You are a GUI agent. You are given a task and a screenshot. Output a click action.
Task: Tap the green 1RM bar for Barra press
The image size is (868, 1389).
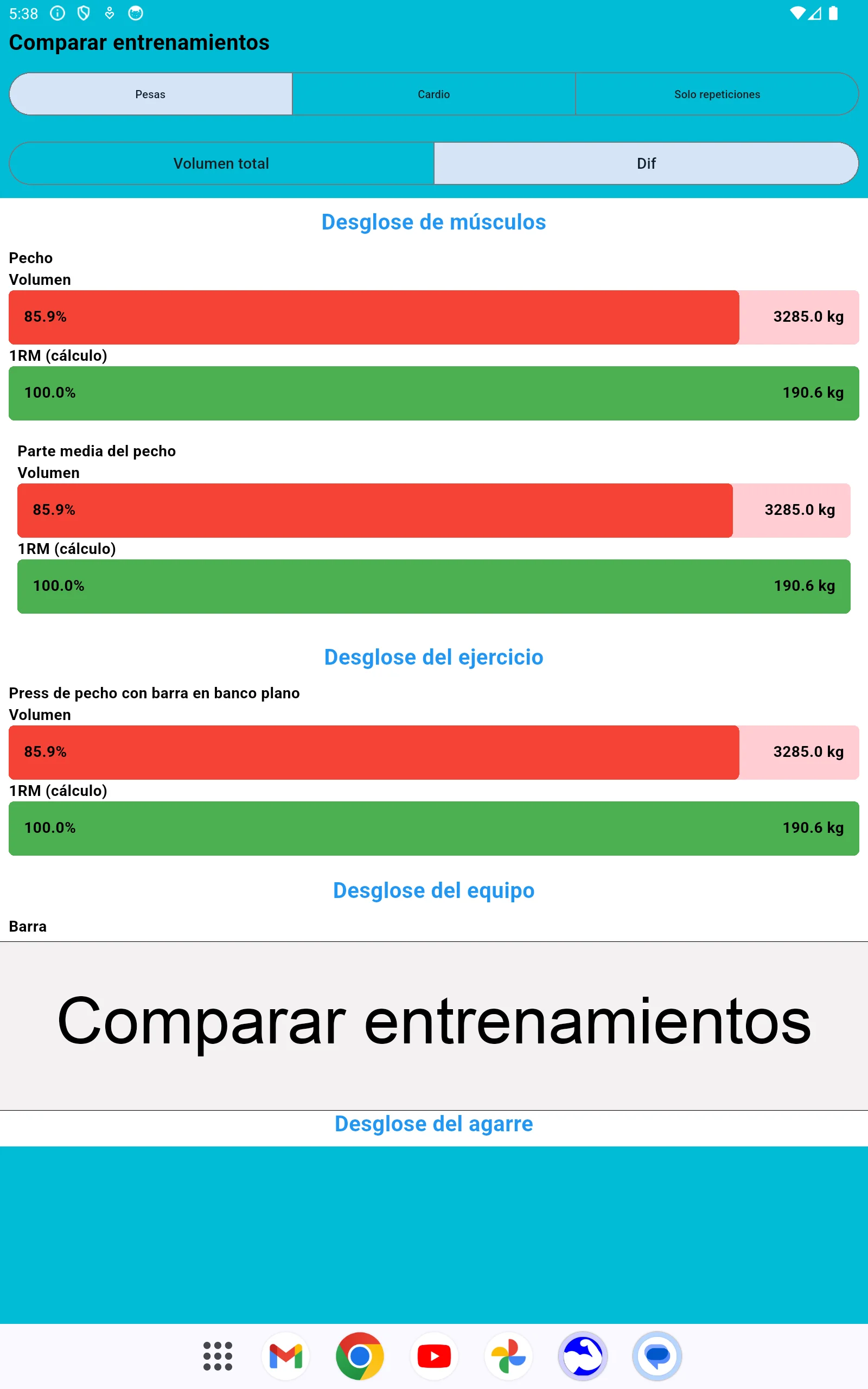point(433,828)
